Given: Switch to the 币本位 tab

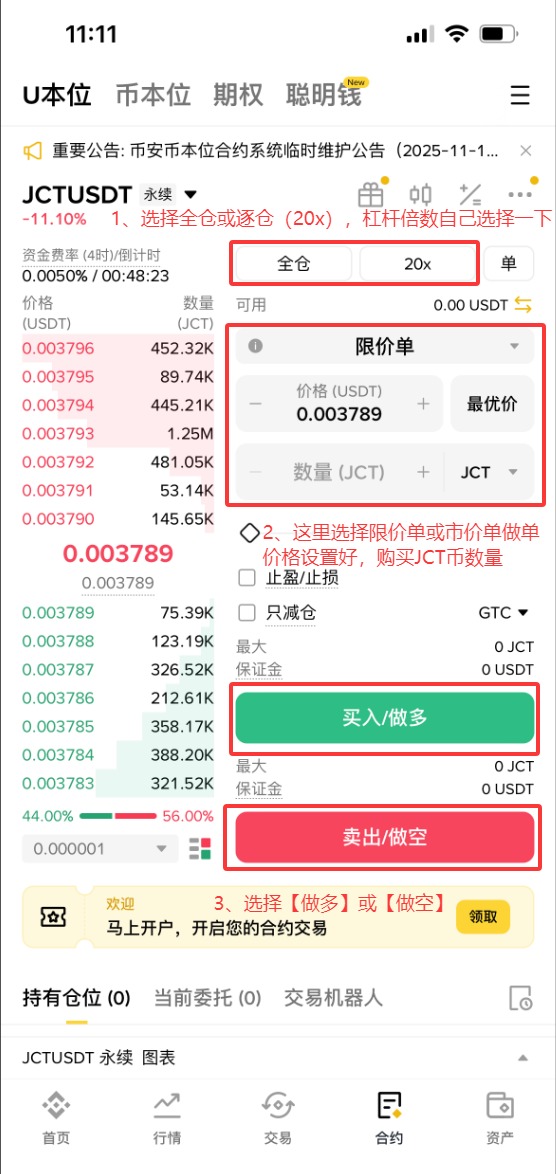Looking at the screenshot, I should coord(153,95).
